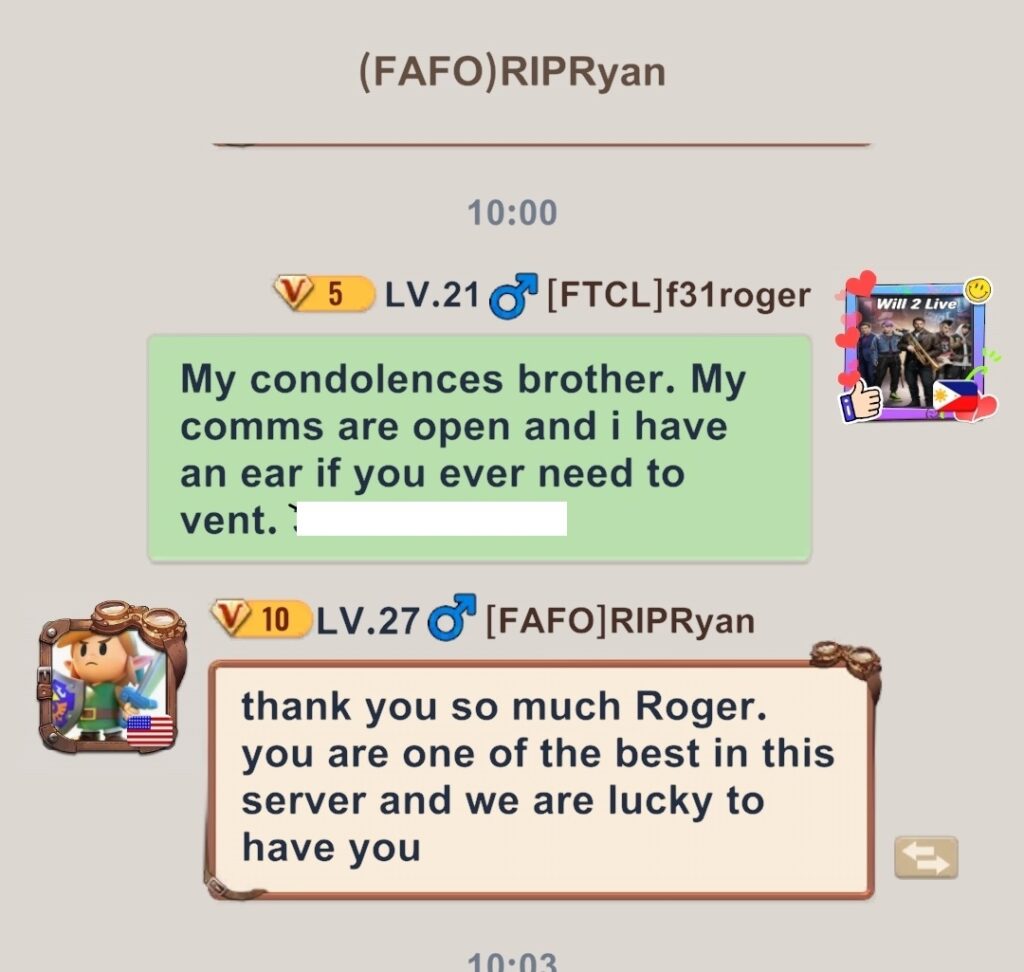Tap the translate arrows icon beside RIPRyan's message
This screenshot has height=972, width=1024.
pyautogui.click(x=925, y=858)
